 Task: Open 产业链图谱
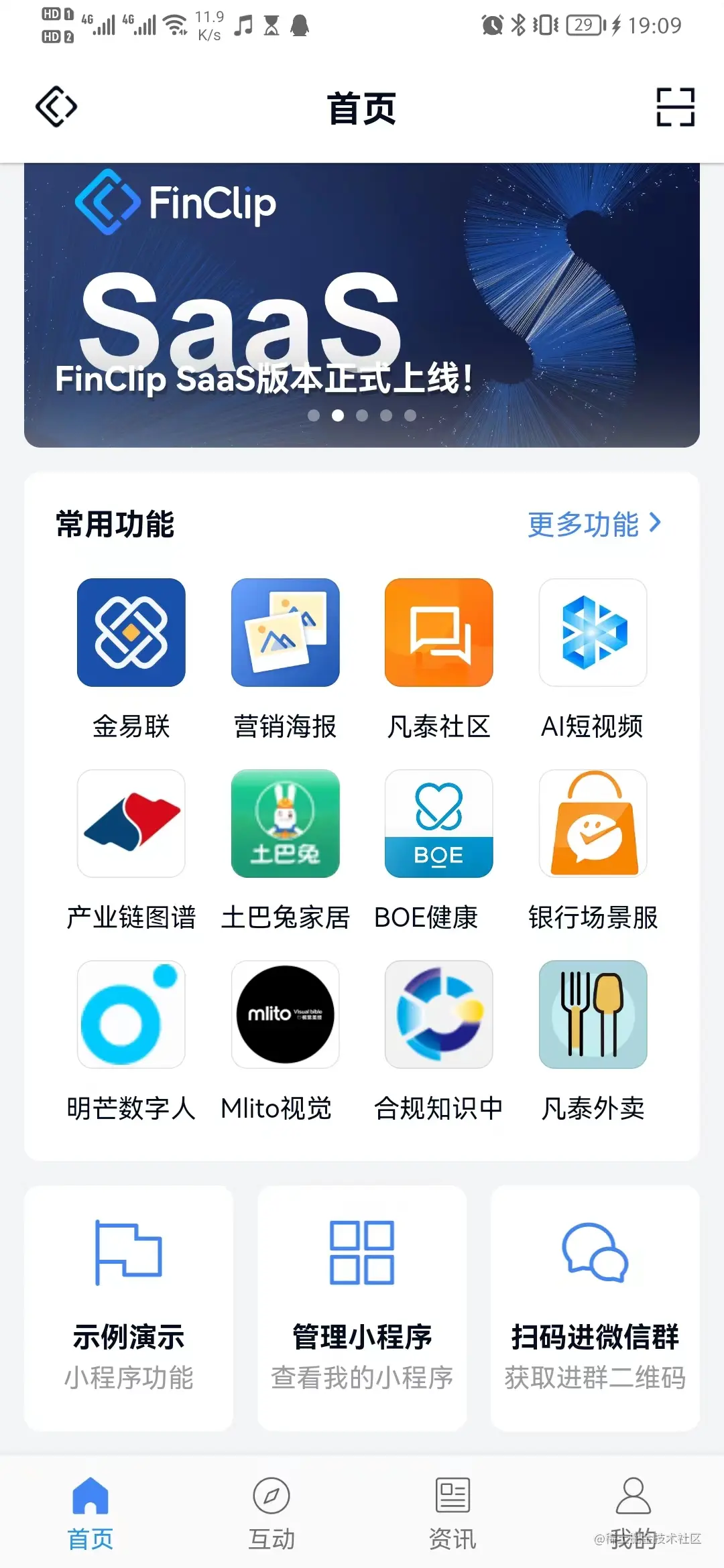point(131,823)
